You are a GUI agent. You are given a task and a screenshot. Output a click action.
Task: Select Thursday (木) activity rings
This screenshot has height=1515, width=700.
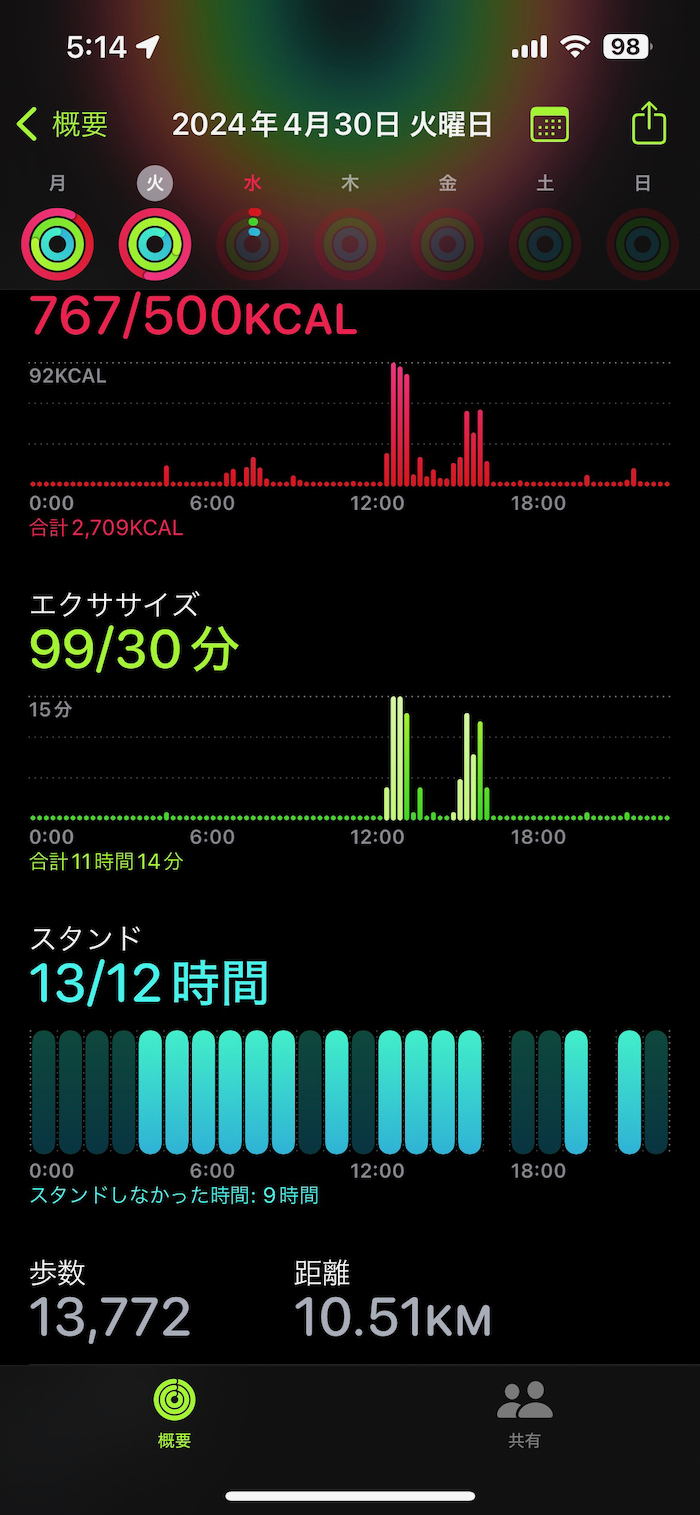(350, 243)
